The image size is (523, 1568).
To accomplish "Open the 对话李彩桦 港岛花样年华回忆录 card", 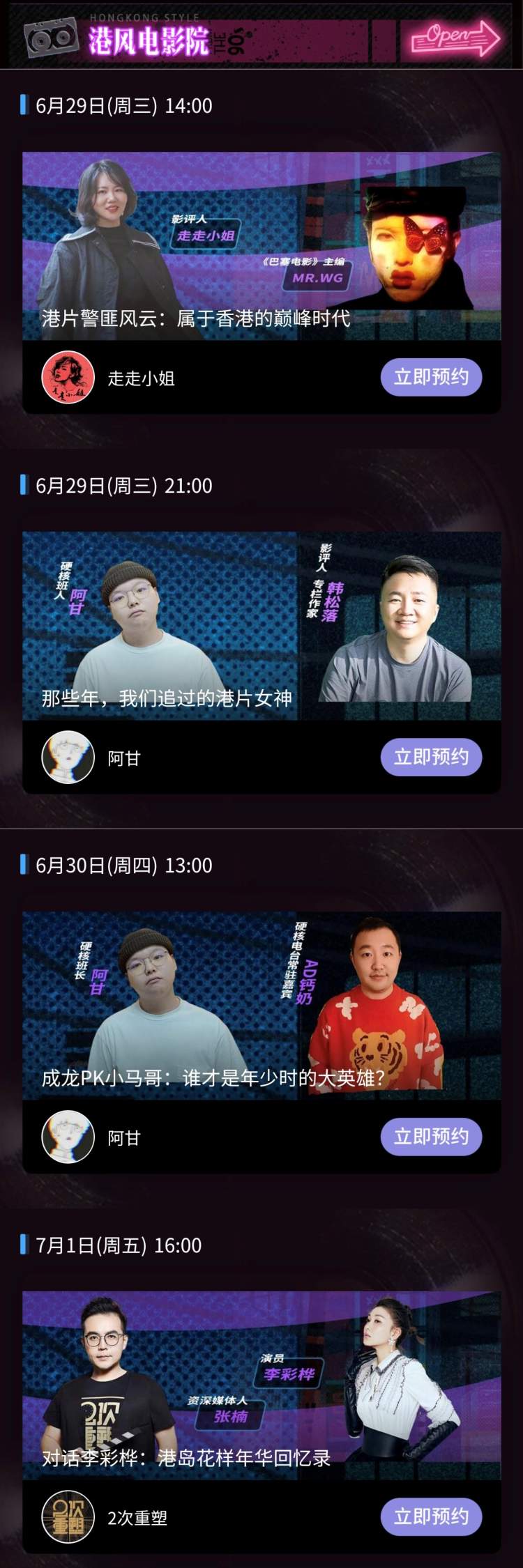I will pos(261,1385).
